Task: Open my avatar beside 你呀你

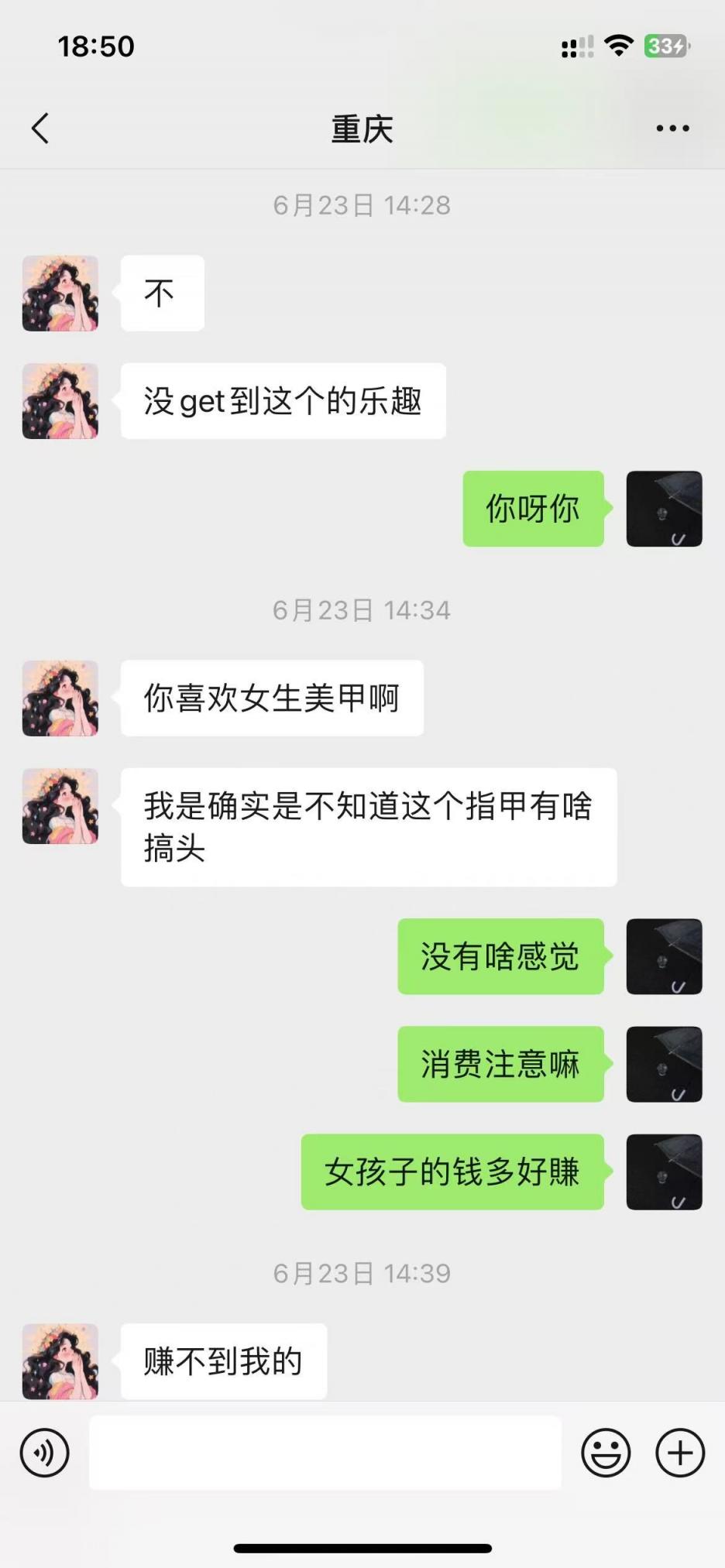Action: (x=664, y=509)
